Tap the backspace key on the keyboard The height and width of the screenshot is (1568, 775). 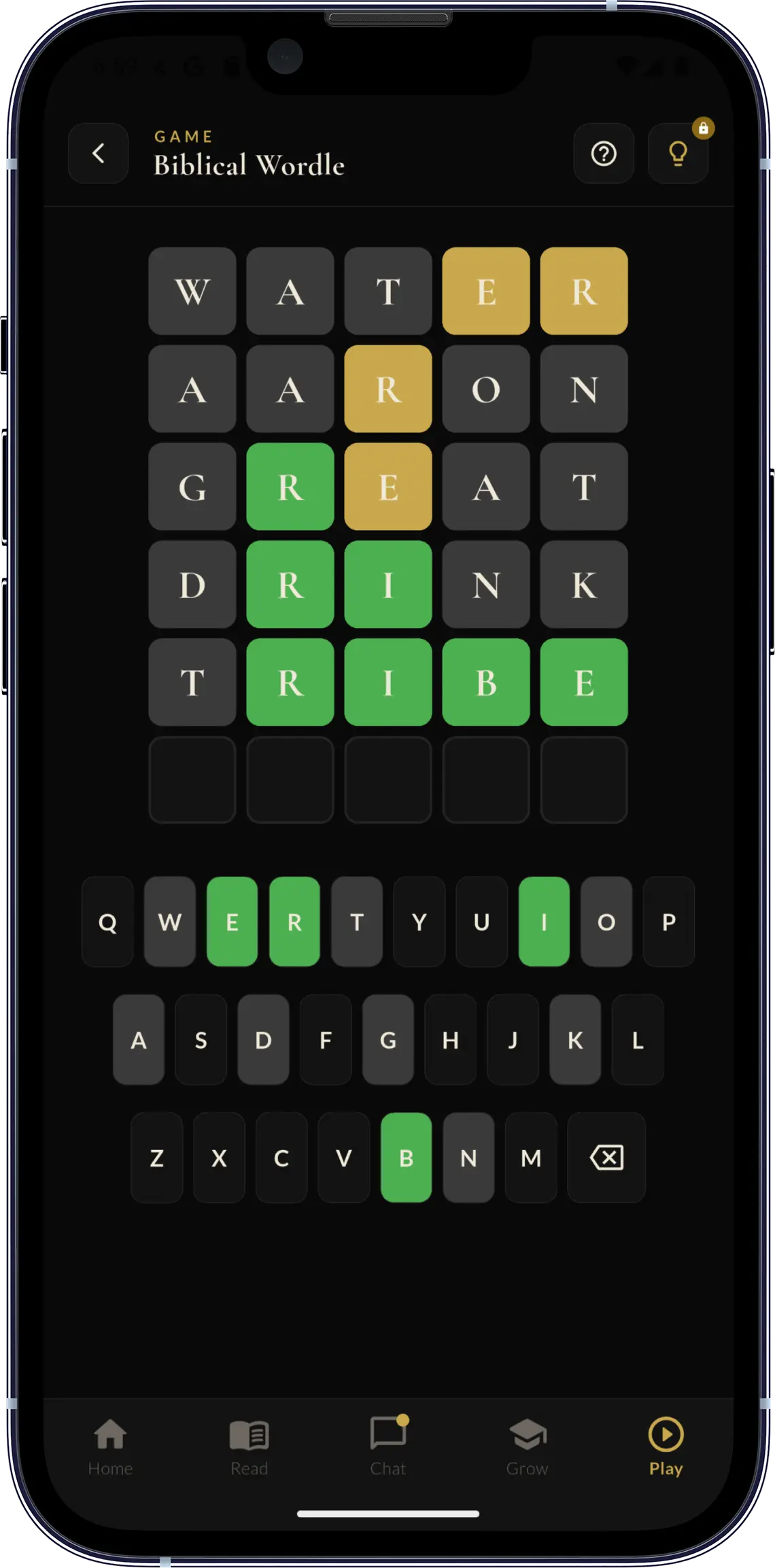click(x=606, y=1157)
